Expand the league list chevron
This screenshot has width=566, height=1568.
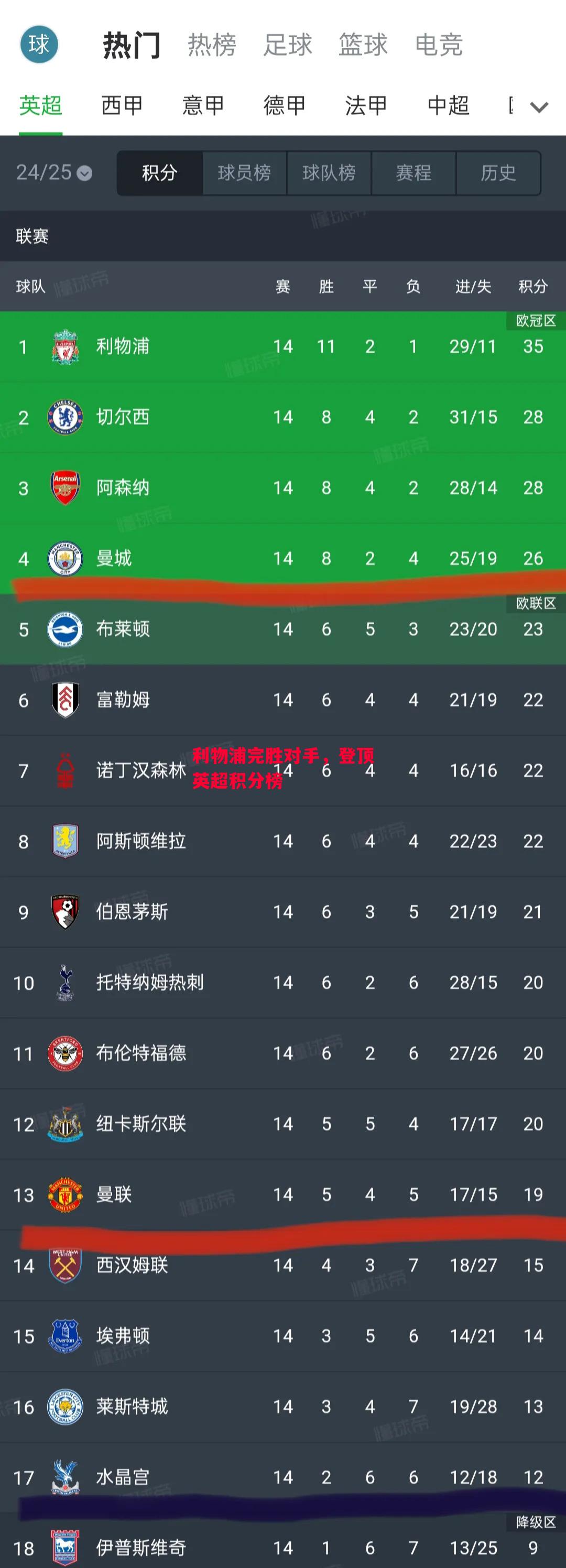pos(539,107)
